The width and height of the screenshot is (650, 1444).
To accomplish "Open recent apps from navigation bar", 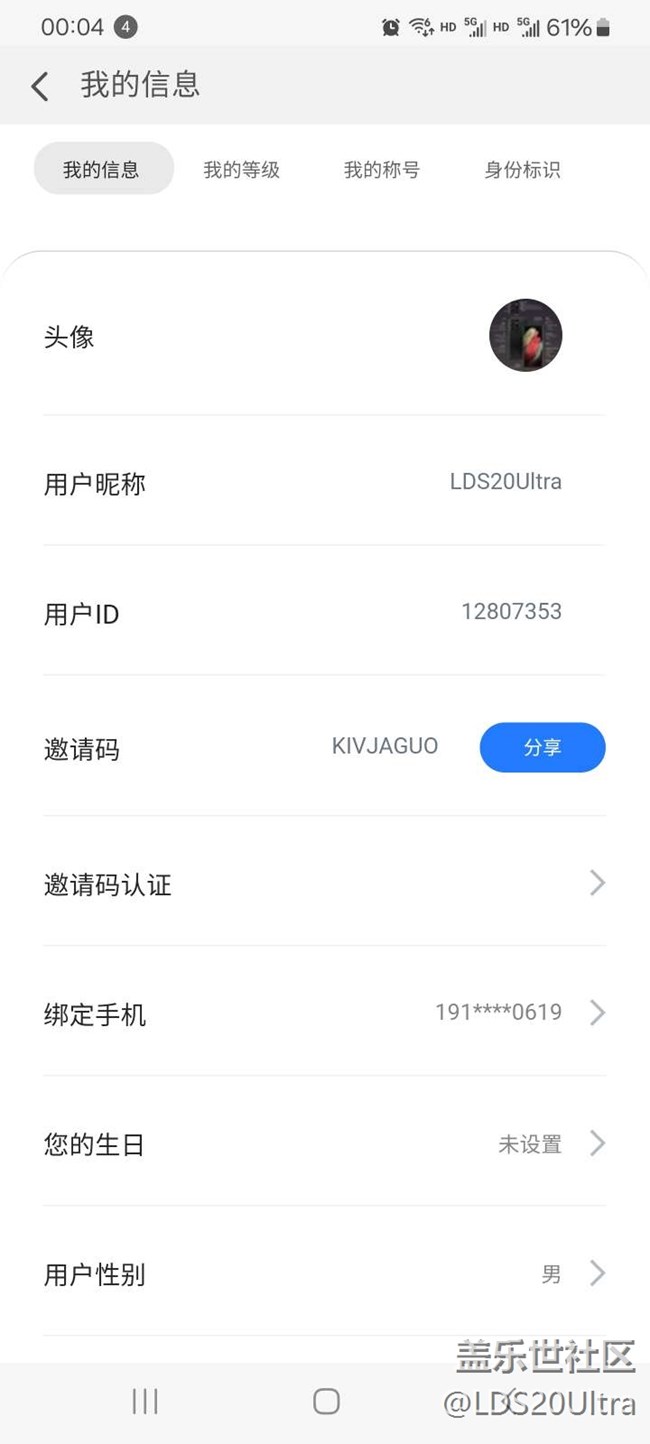I will pos(145,1401).
